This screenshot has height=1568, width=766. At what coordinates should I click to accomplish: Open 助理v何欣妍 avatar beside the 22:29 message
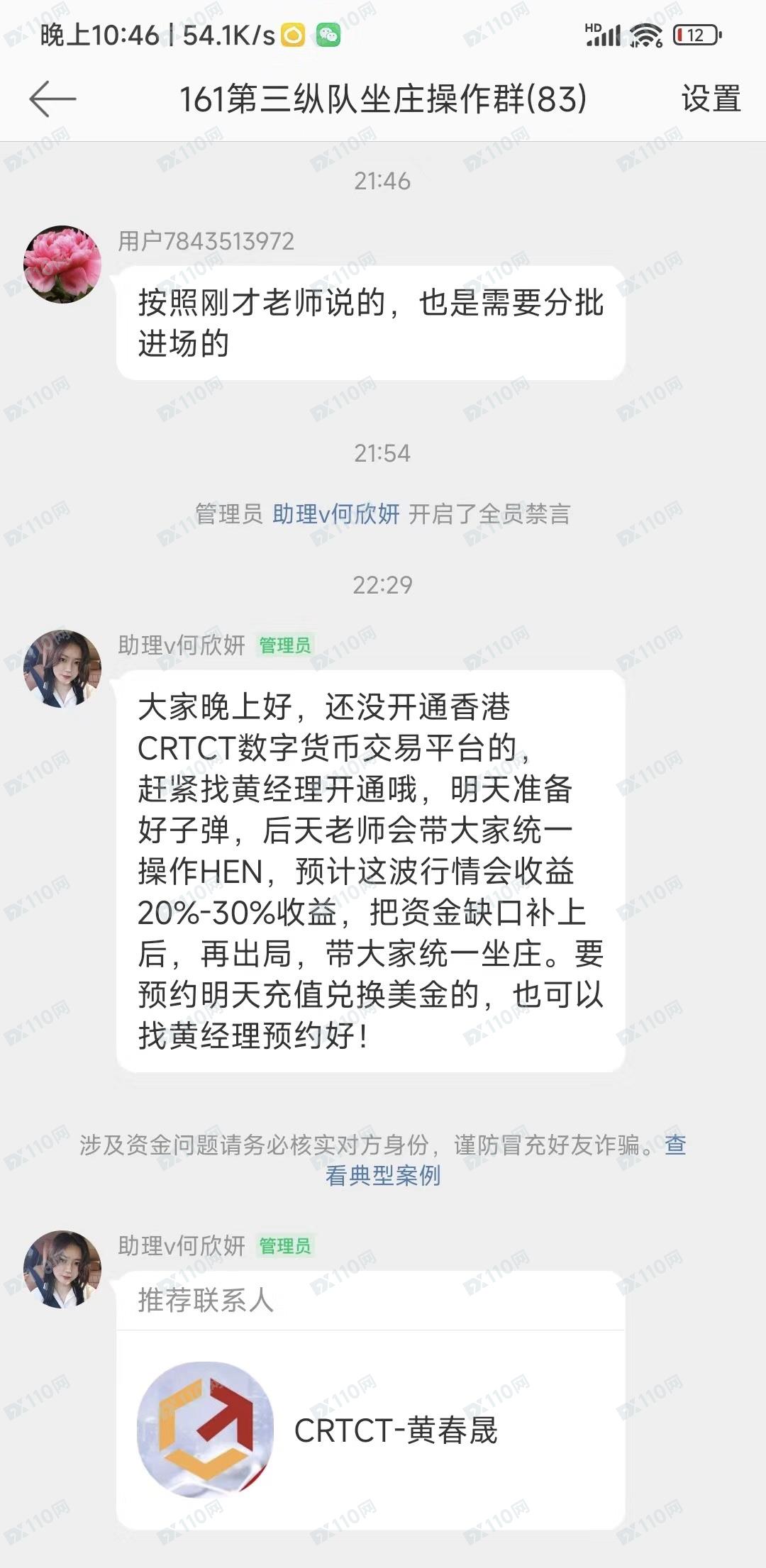tap(62, 669)
